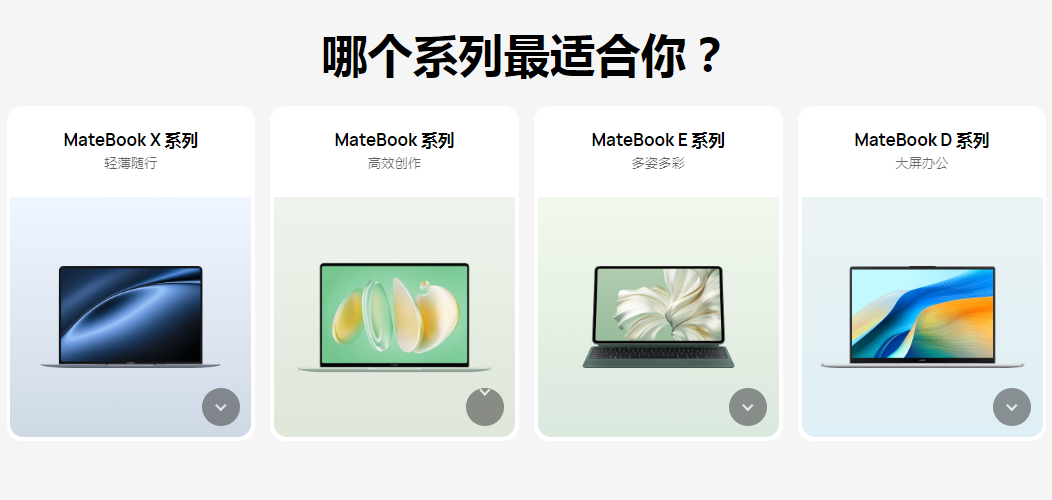
Task: Expand the MateBook D 系列 chevron
Action: [1012, 407]
